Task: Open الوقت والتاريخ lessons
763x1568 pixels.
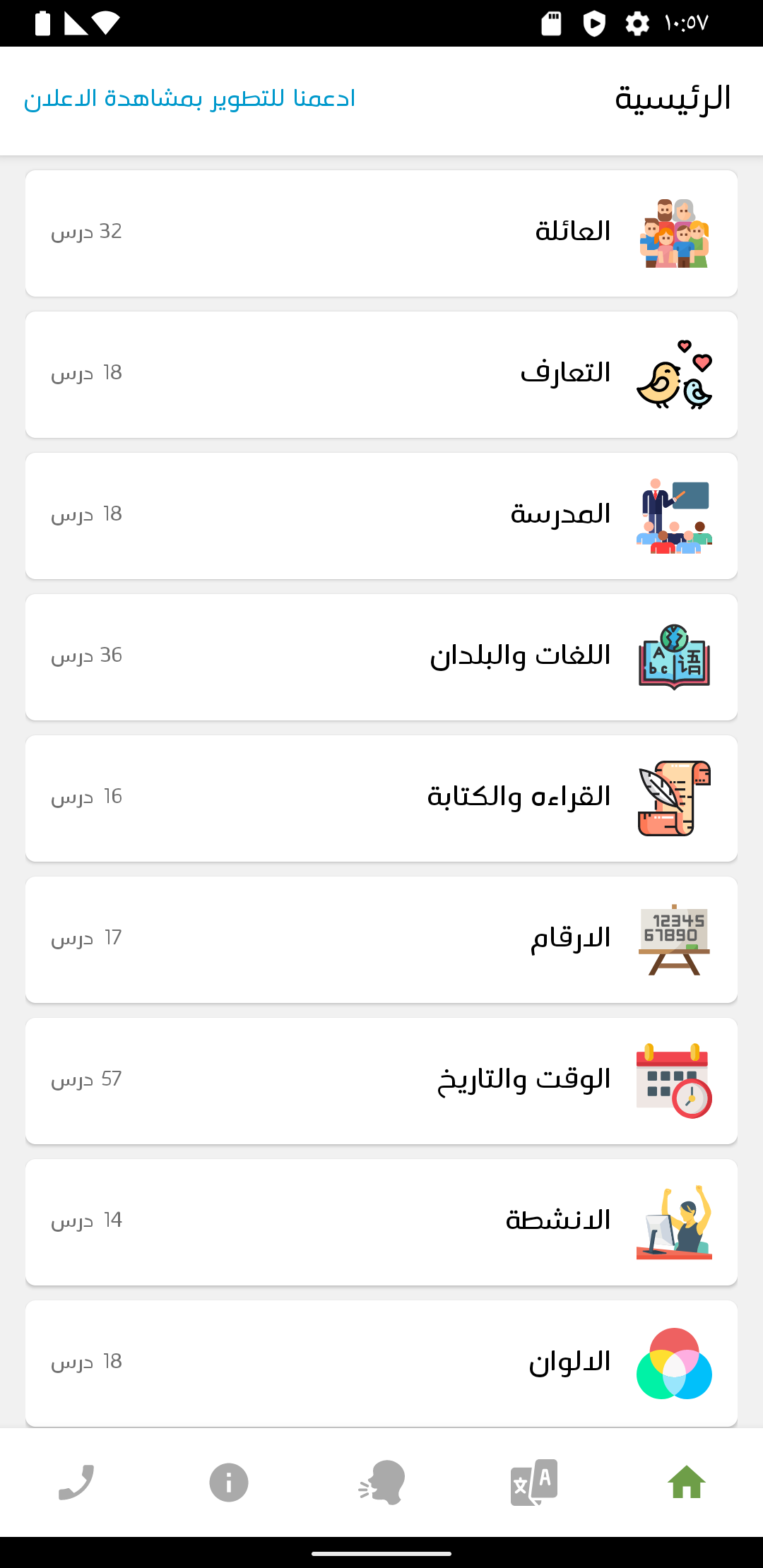Action: pyautogui.click(x=381, y=1081)
